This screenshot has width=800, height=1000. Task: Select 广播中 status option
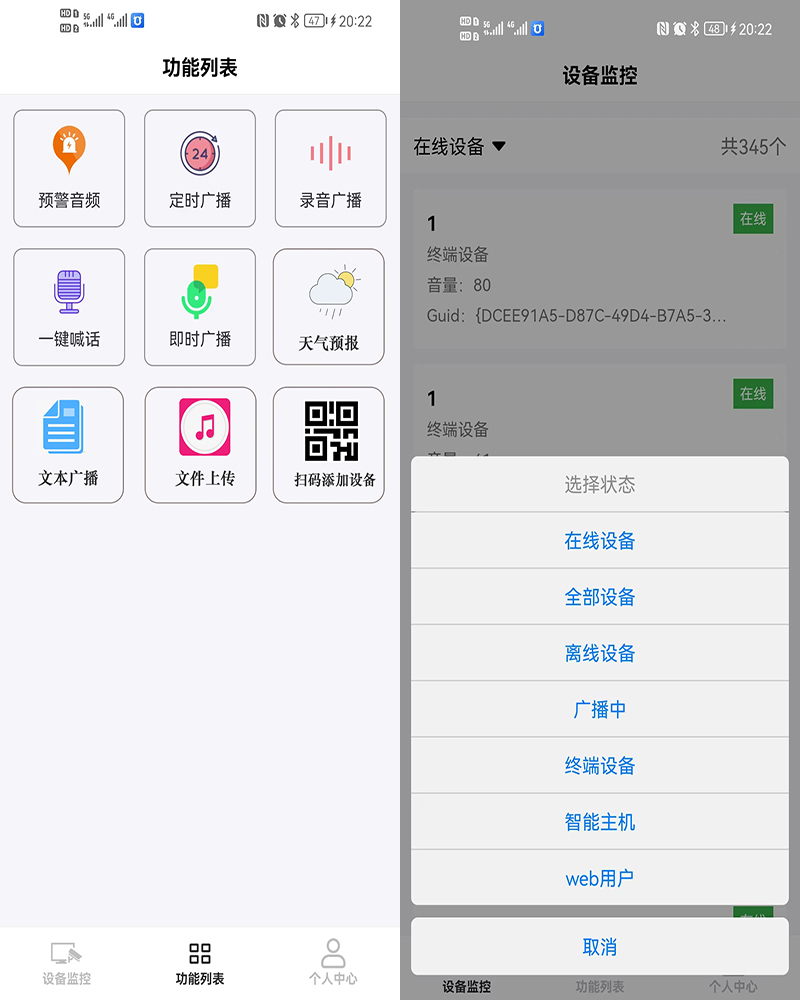599,709
